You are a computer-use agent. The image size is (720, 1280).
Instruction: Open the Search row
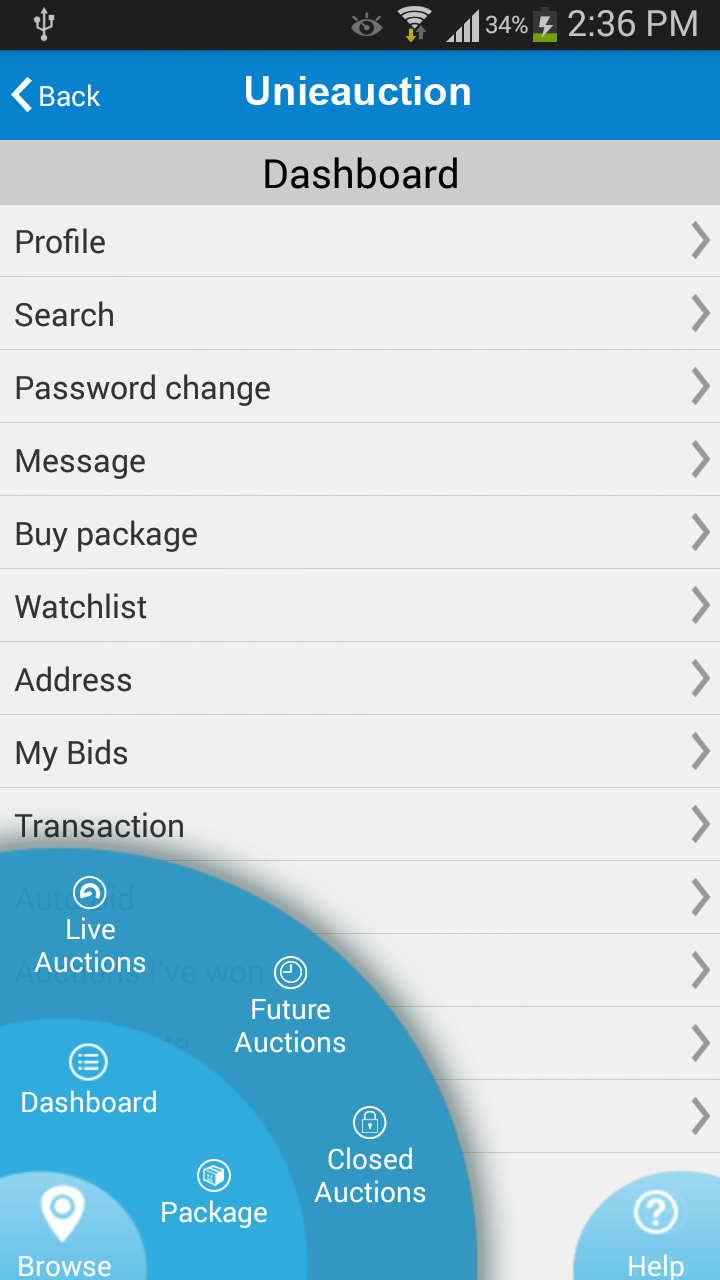[360, 314]
